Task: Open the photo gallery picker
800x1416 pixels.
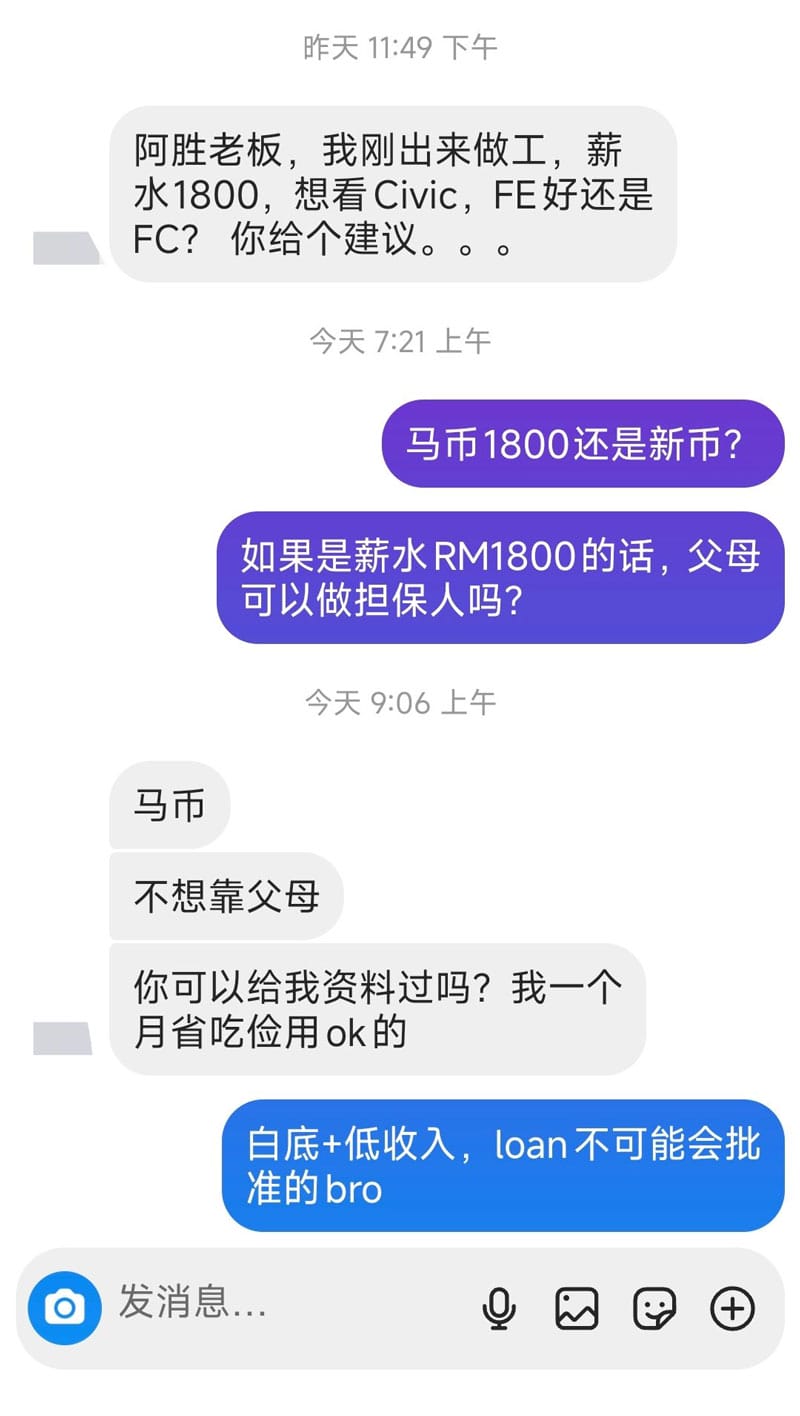Action: pos(576,1308)
